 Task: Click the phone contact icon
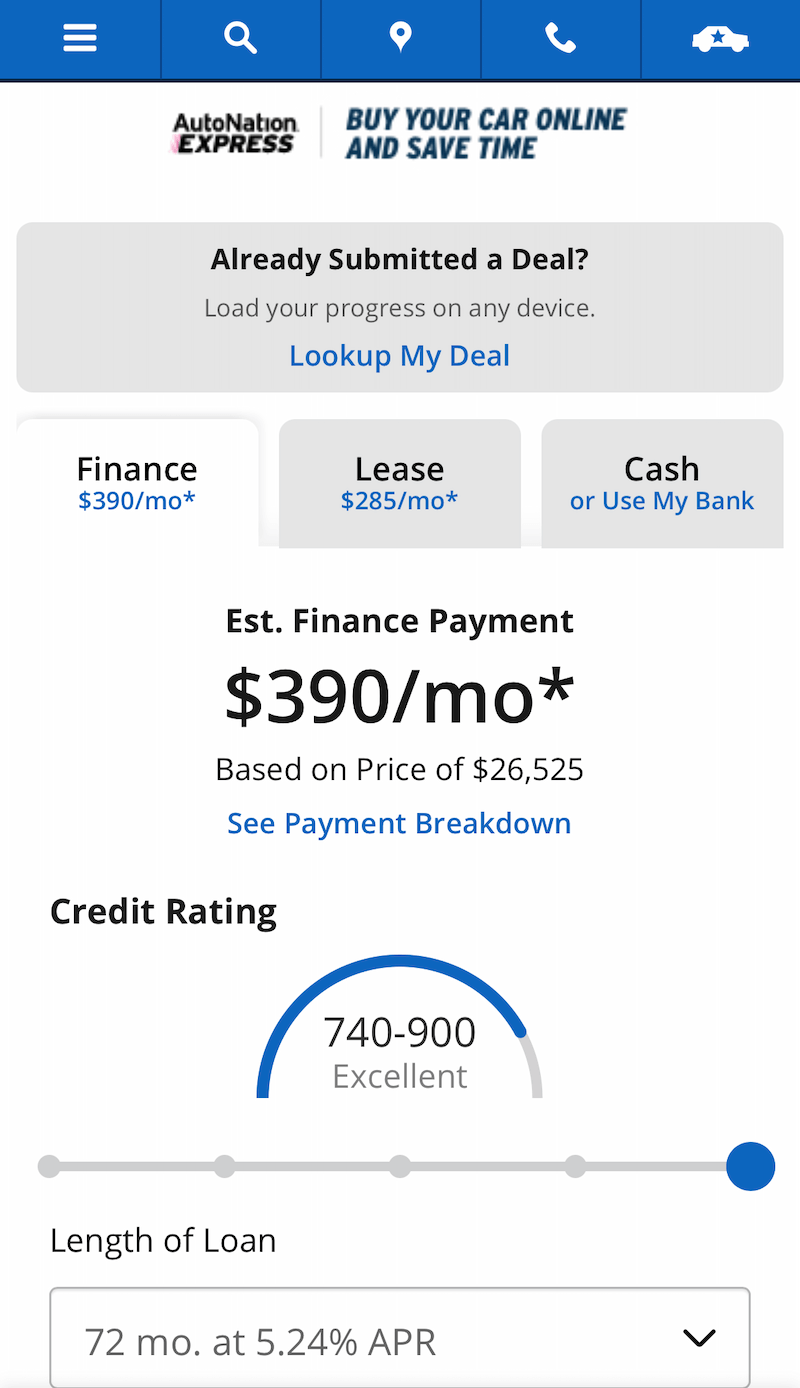(561, 38)
